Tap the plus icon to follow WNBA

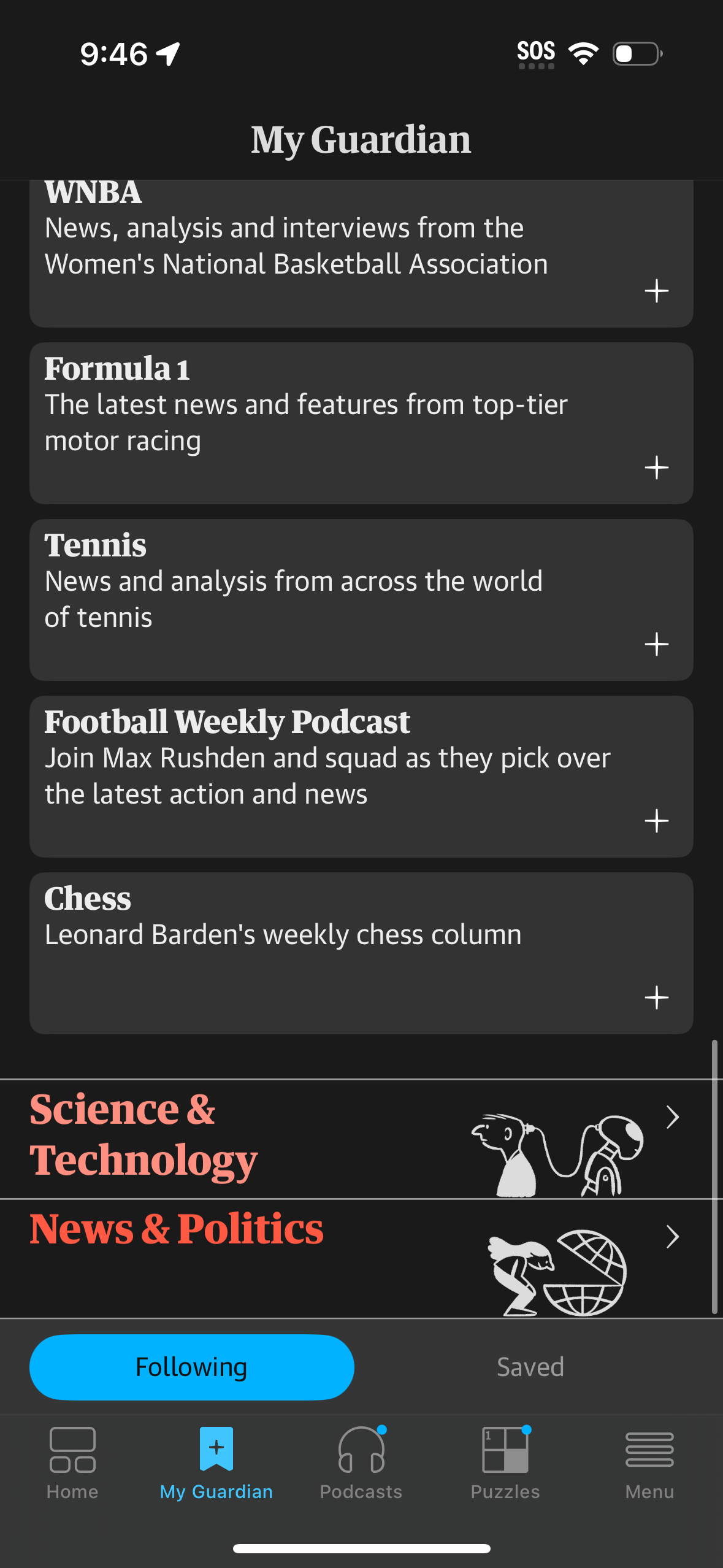tap(657, 291)
